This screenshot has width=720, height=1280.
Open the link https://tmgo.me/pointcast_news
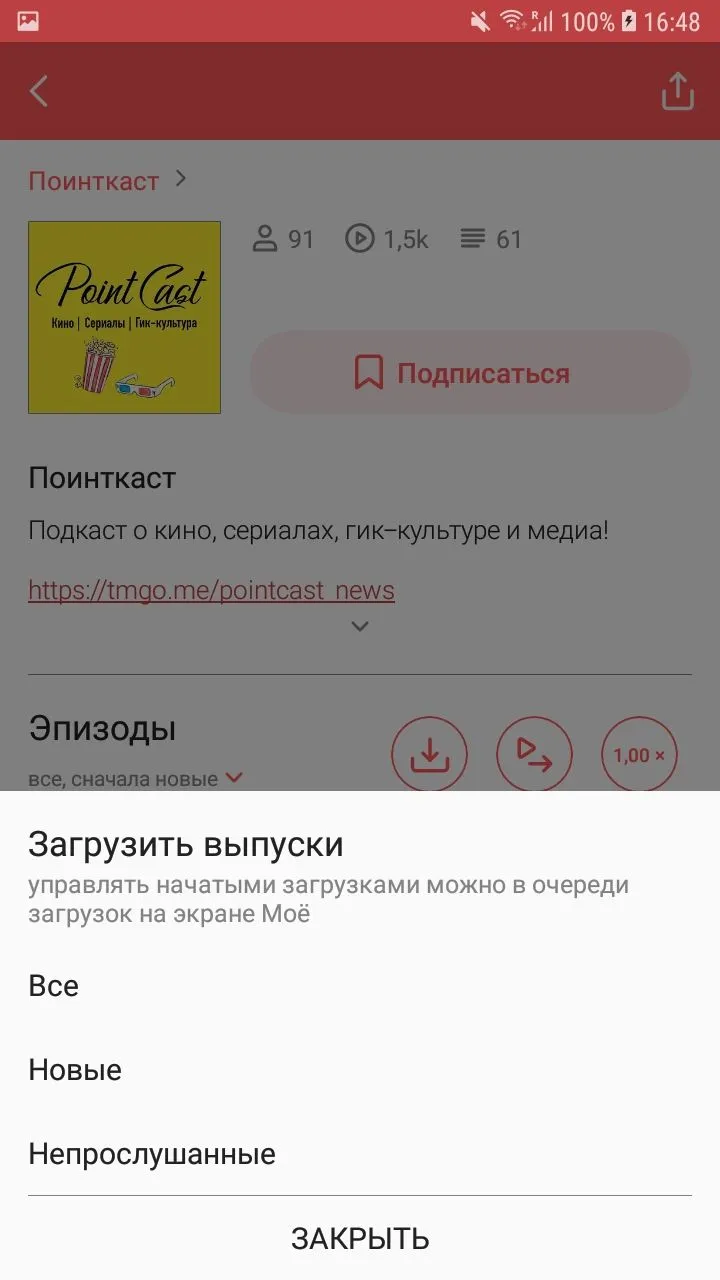click(211, 590)
